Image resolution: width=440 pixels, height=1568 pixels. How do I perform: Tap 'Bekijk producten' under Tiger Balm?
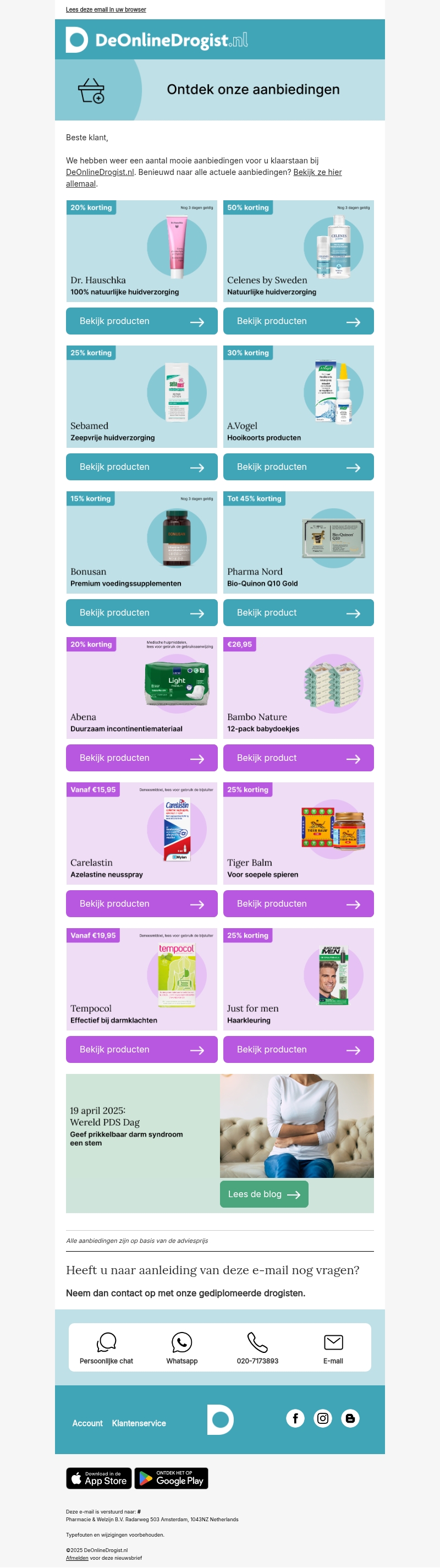coord(298,903)
